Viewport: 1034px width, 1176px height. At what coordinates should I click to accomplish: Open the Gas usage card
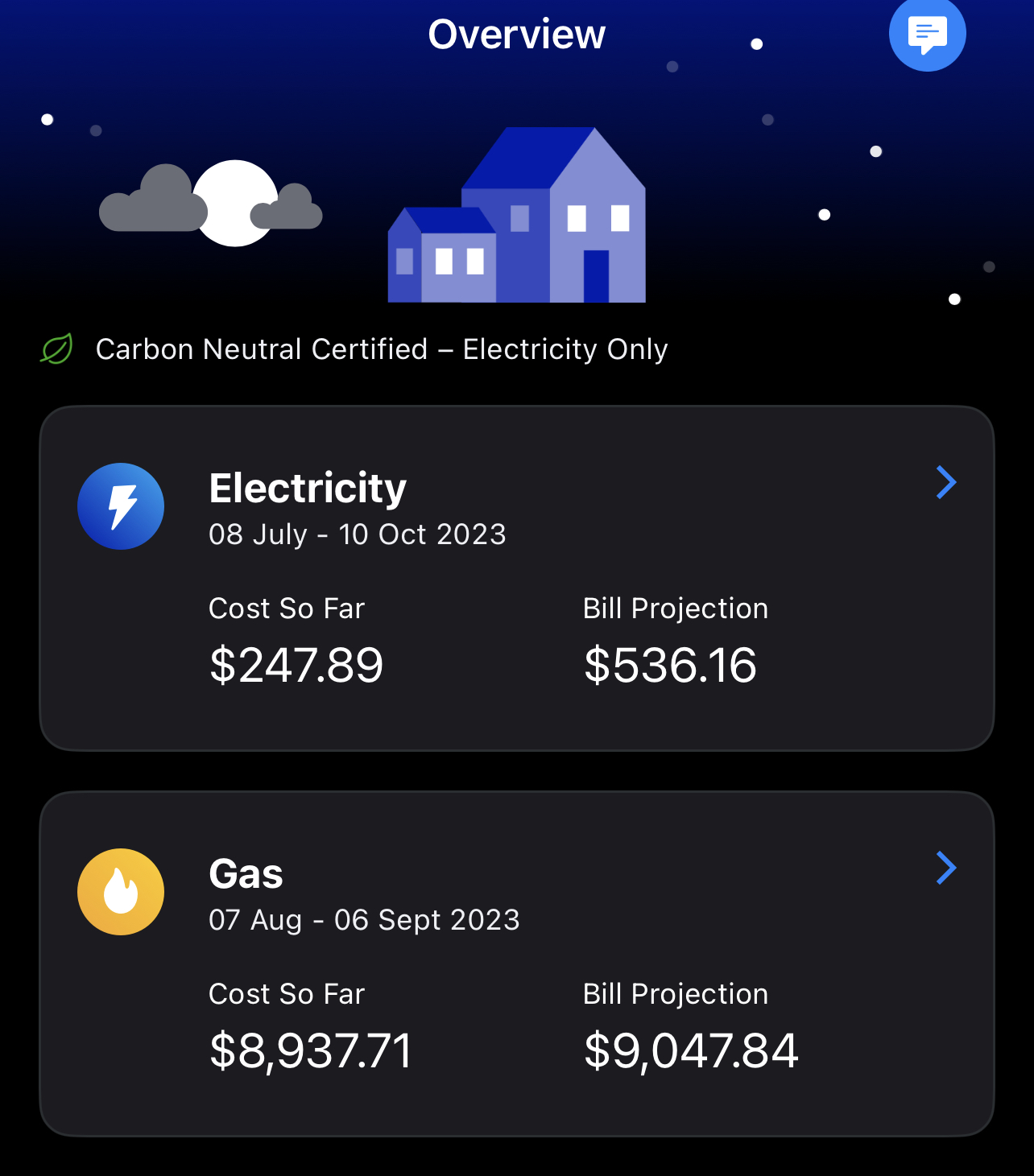coord(516,963)
